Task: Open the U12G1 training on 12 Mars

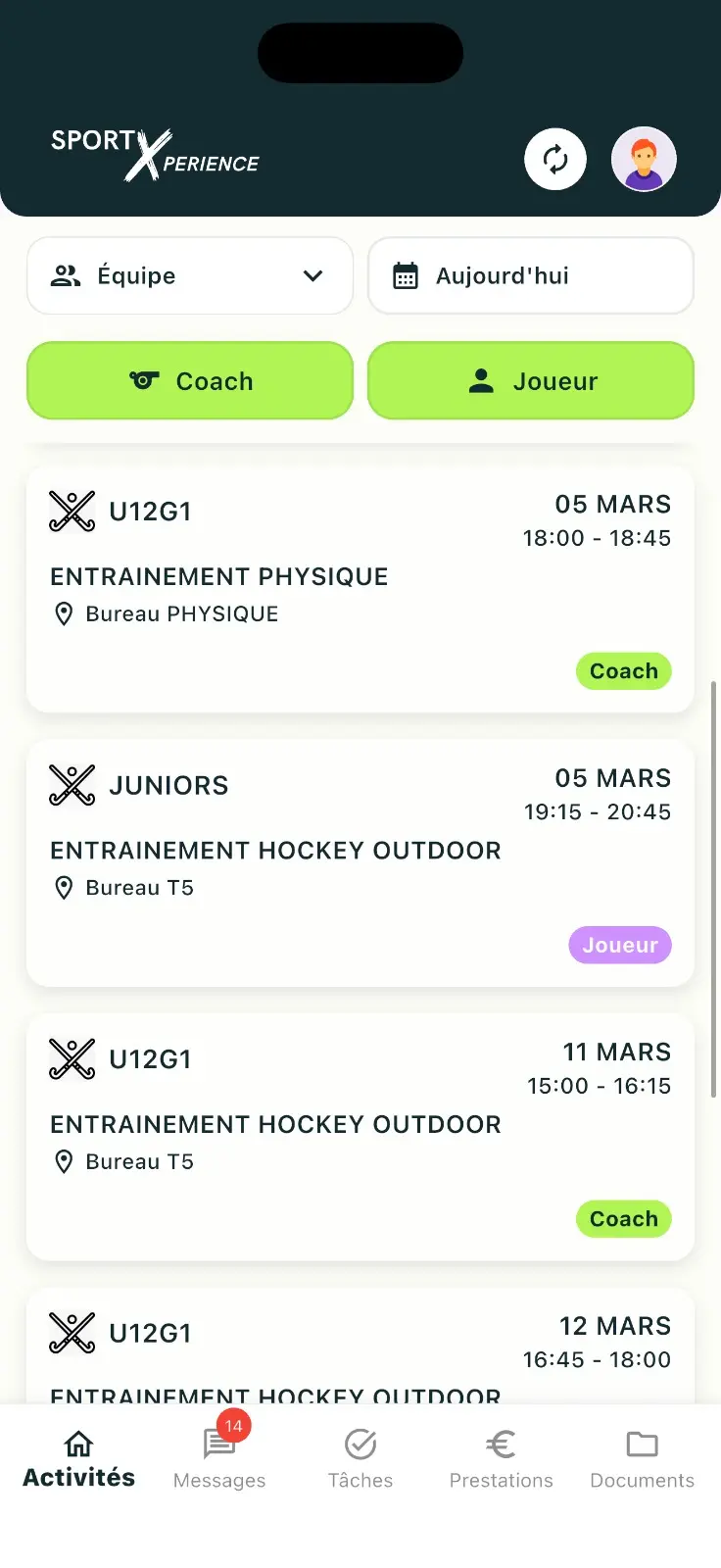Action: point(360,1347)
